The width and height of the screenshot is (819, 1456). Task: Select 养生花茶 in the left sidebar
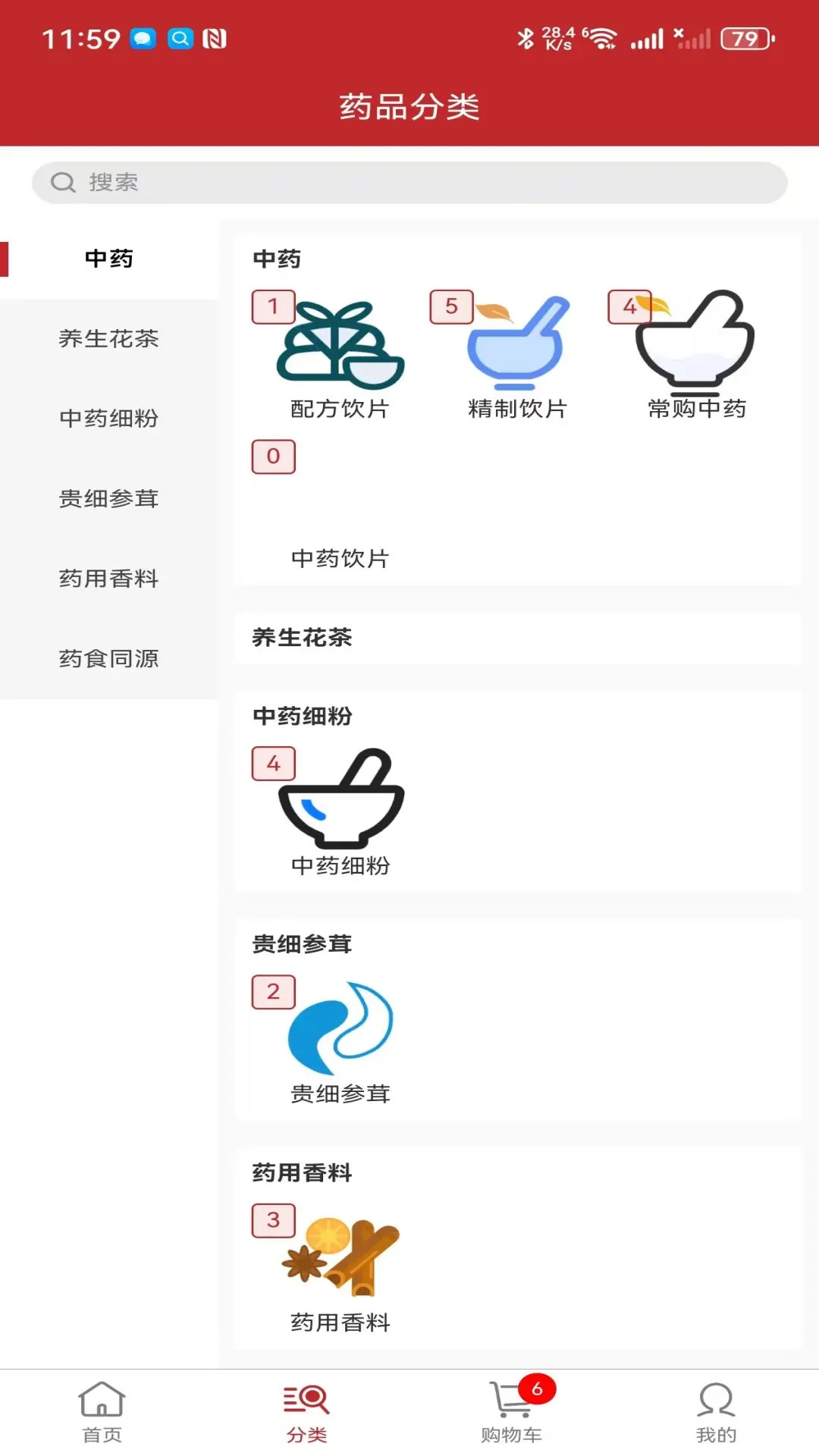(x=108, y=340)
